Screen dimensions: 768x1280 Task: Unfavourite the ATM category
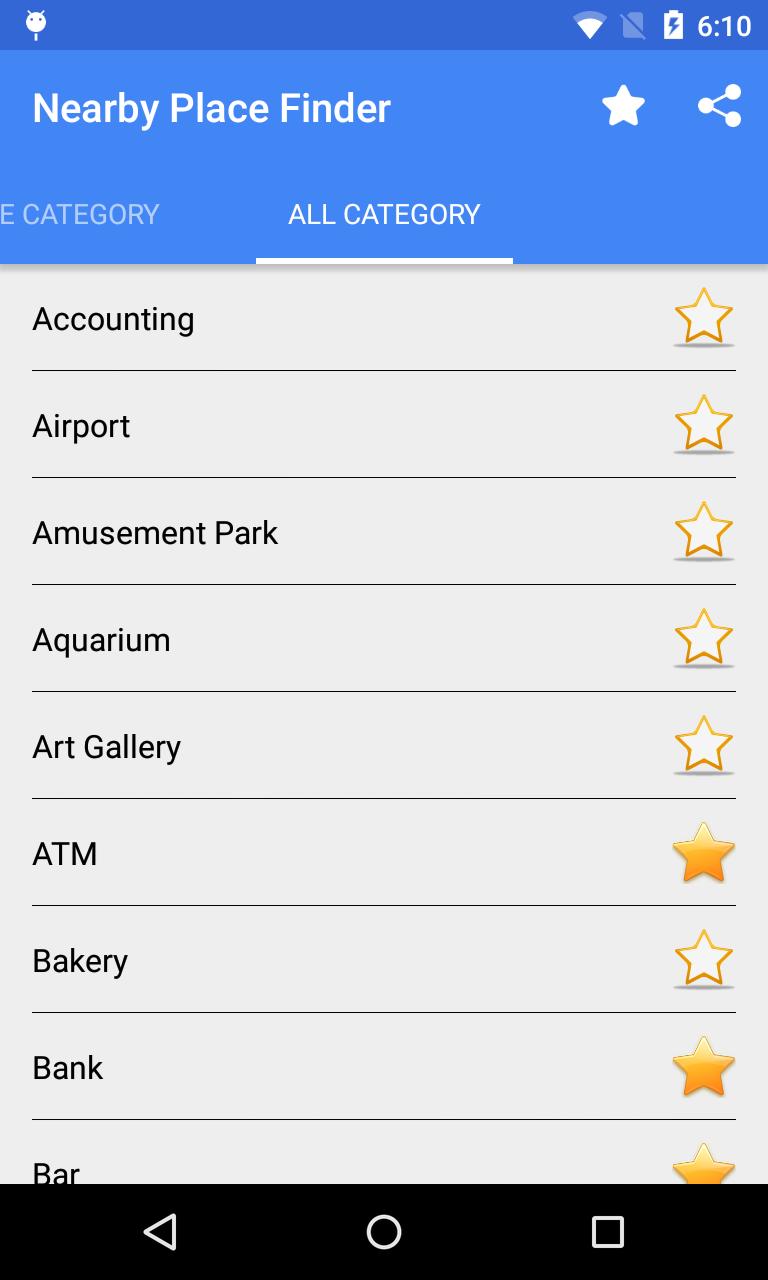703,853
